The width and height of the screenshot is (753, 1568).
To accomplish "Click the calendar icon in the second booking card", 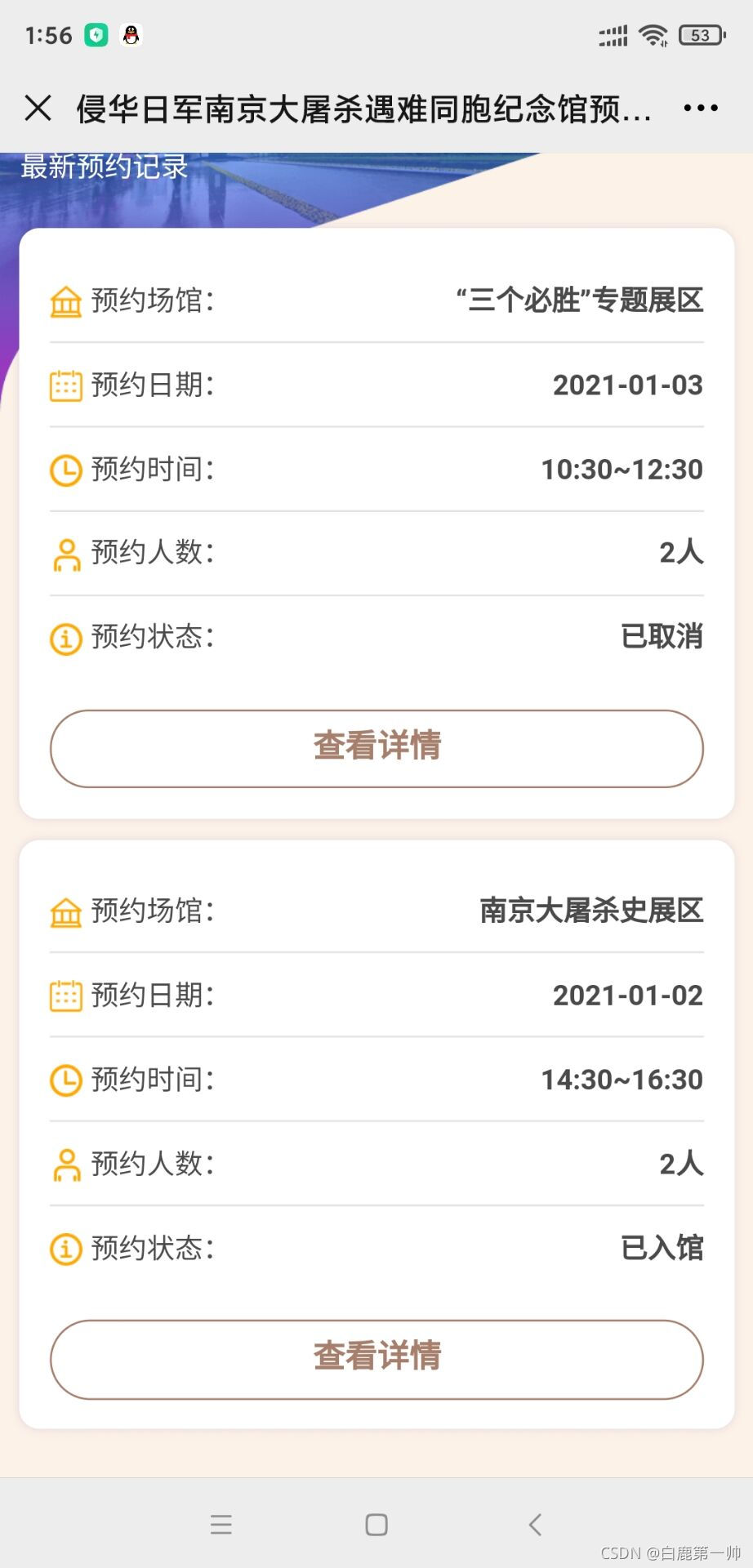I will pos(66,995).
